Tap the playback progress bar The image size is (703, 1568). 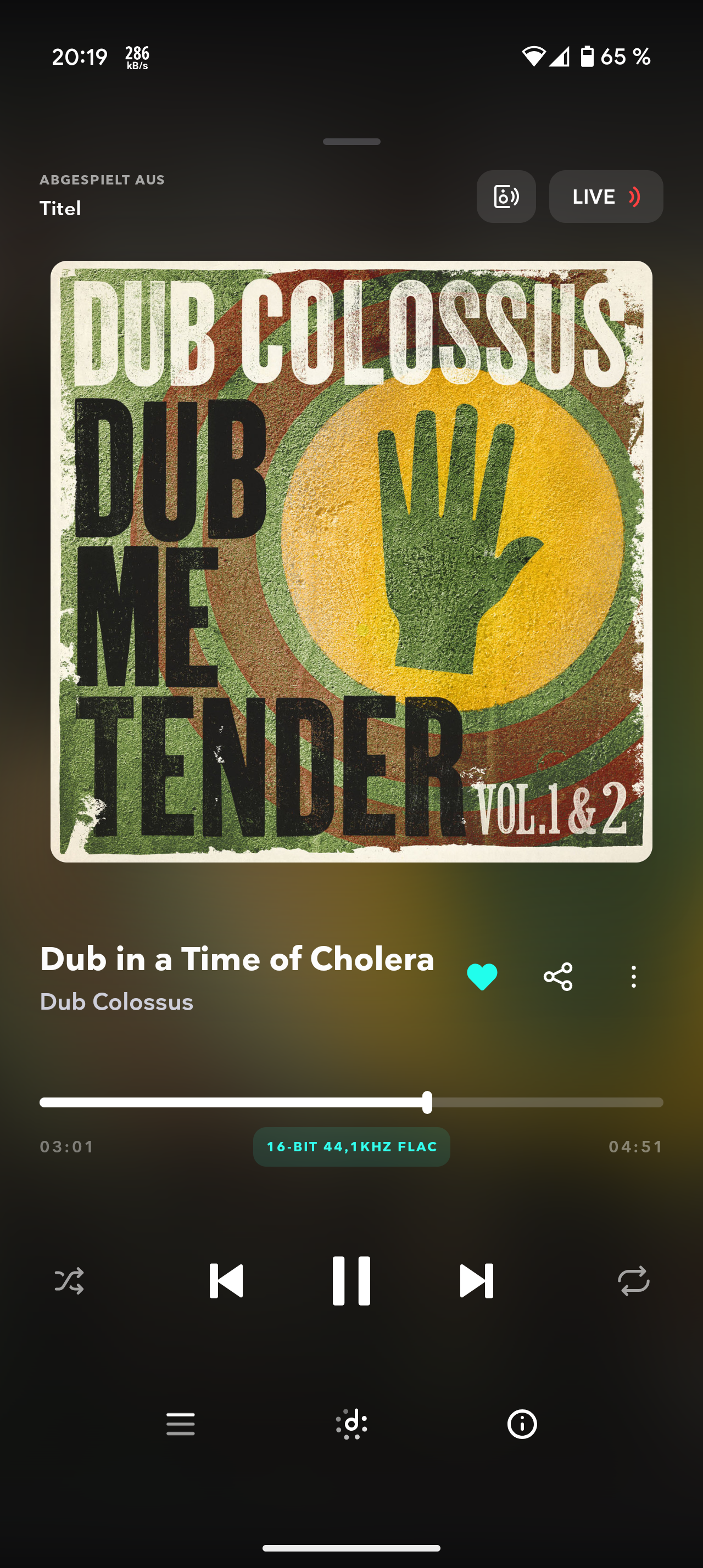point(351,1102)
